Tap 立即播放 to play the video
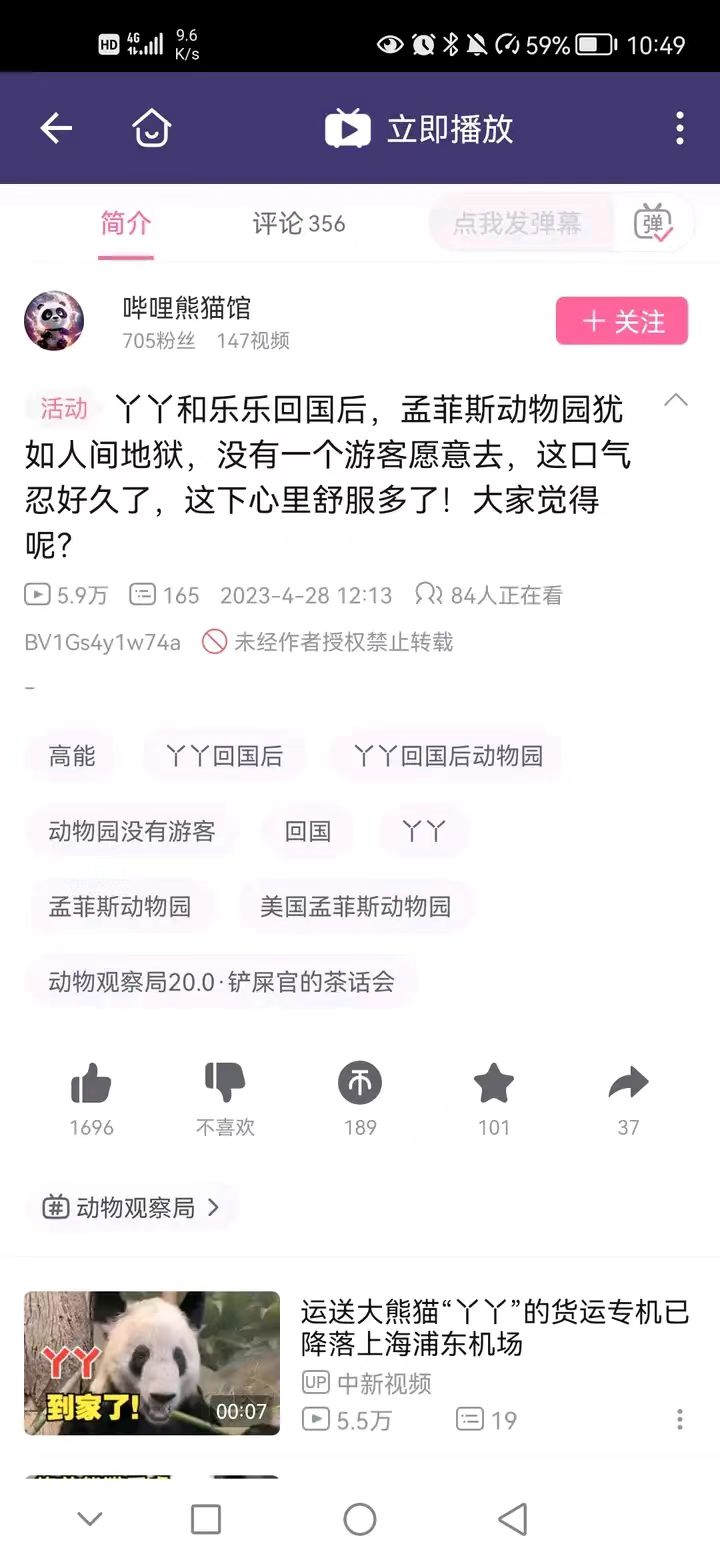This screenshot has height=1560, width=720. 420,128
